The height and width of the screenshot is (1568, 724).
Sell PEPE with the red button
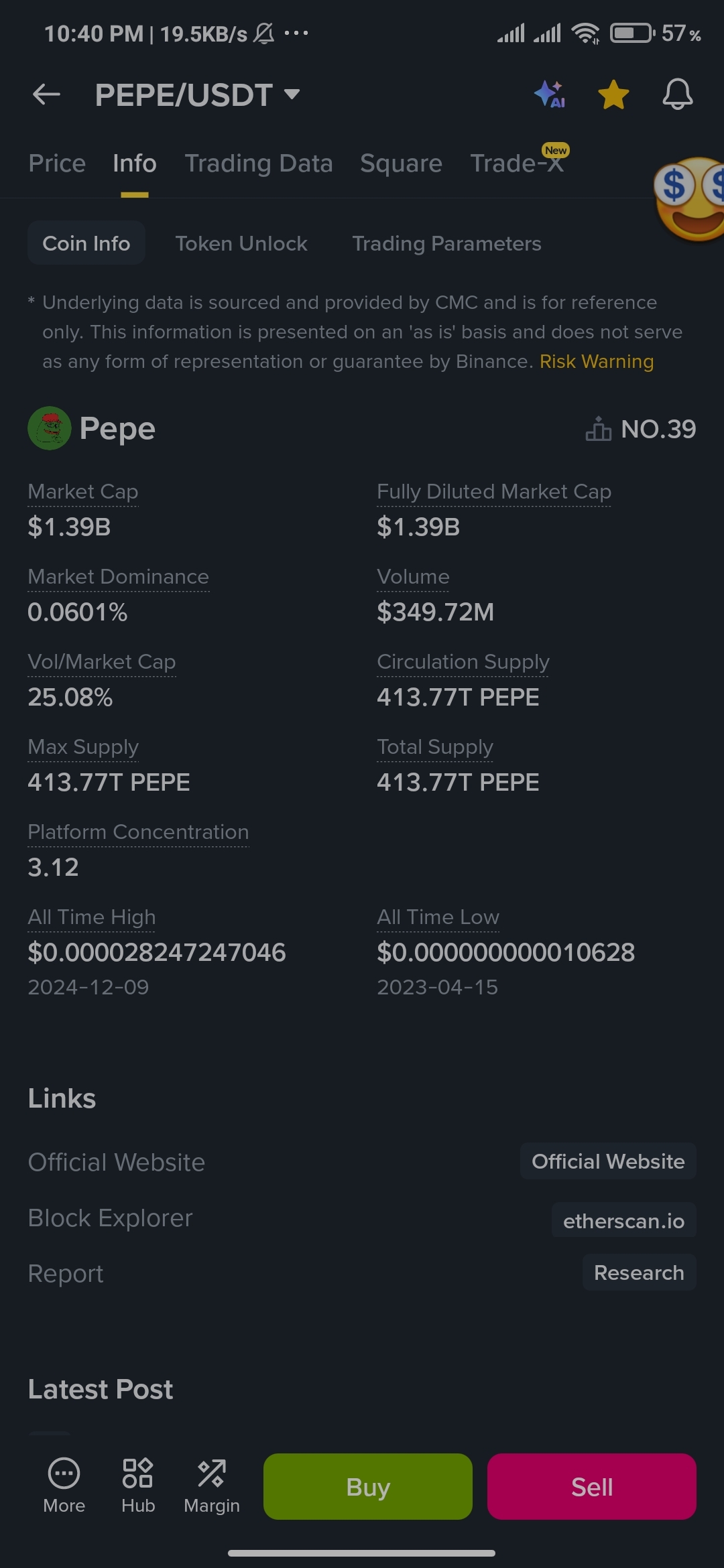pyautogui.click(x=591, y=1486)
